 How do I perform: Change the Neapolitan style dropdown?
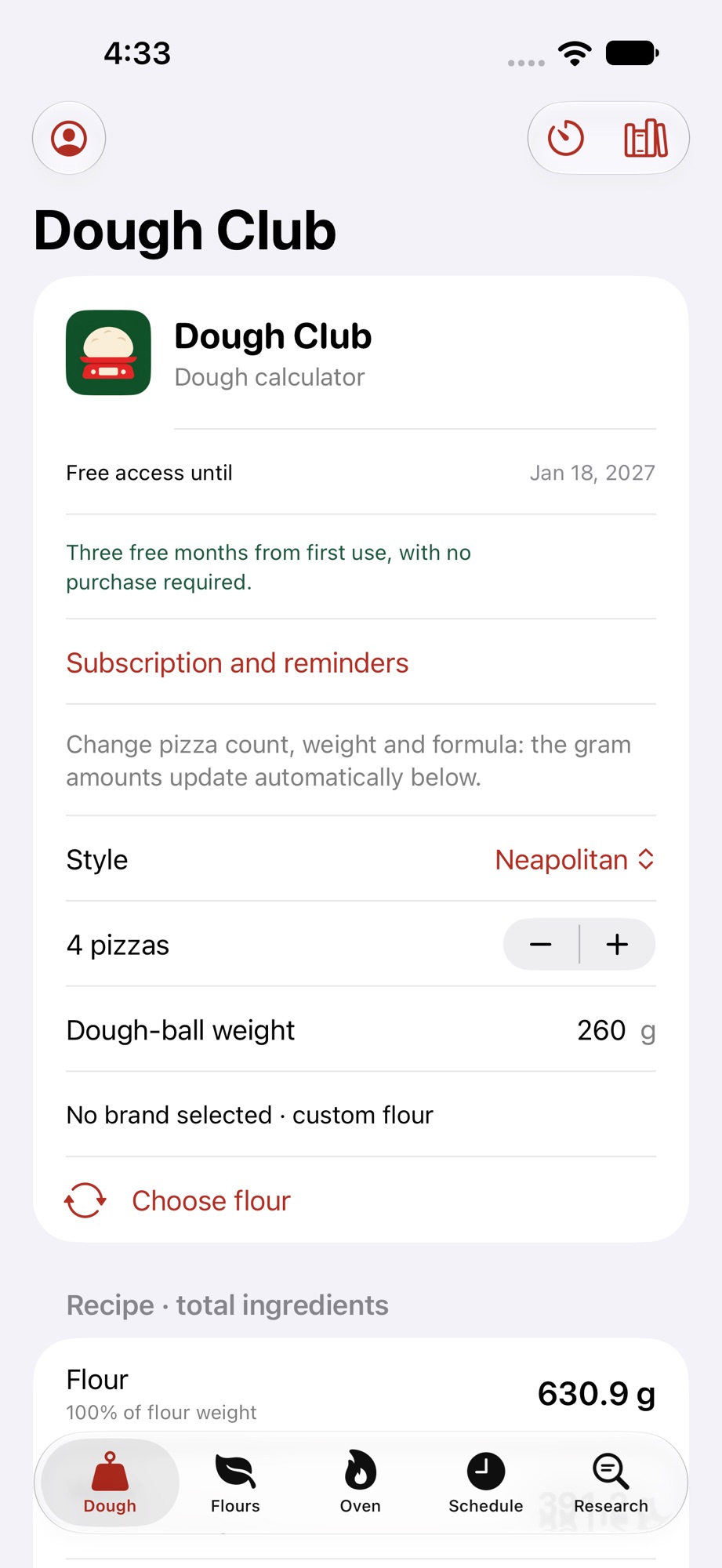tap(575, 860)
